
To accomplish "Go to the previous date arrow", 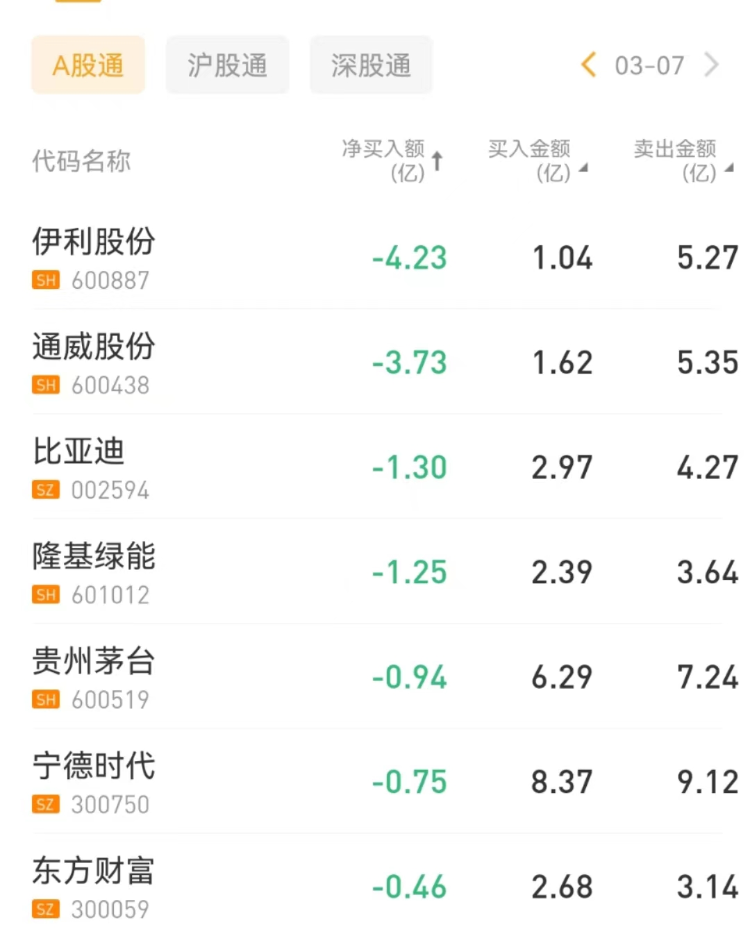I will point(588,65).
